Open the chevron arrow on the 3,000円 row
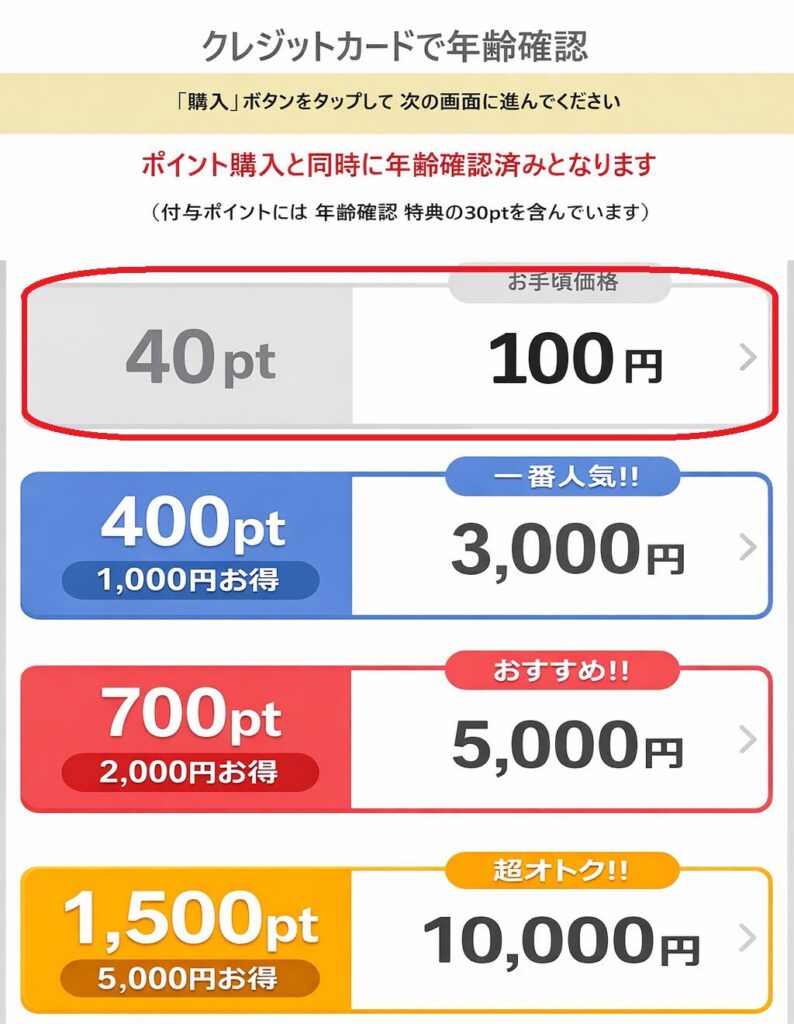Image resolution: width=794 pixels, height=1024 pixels. coord(748,548)
